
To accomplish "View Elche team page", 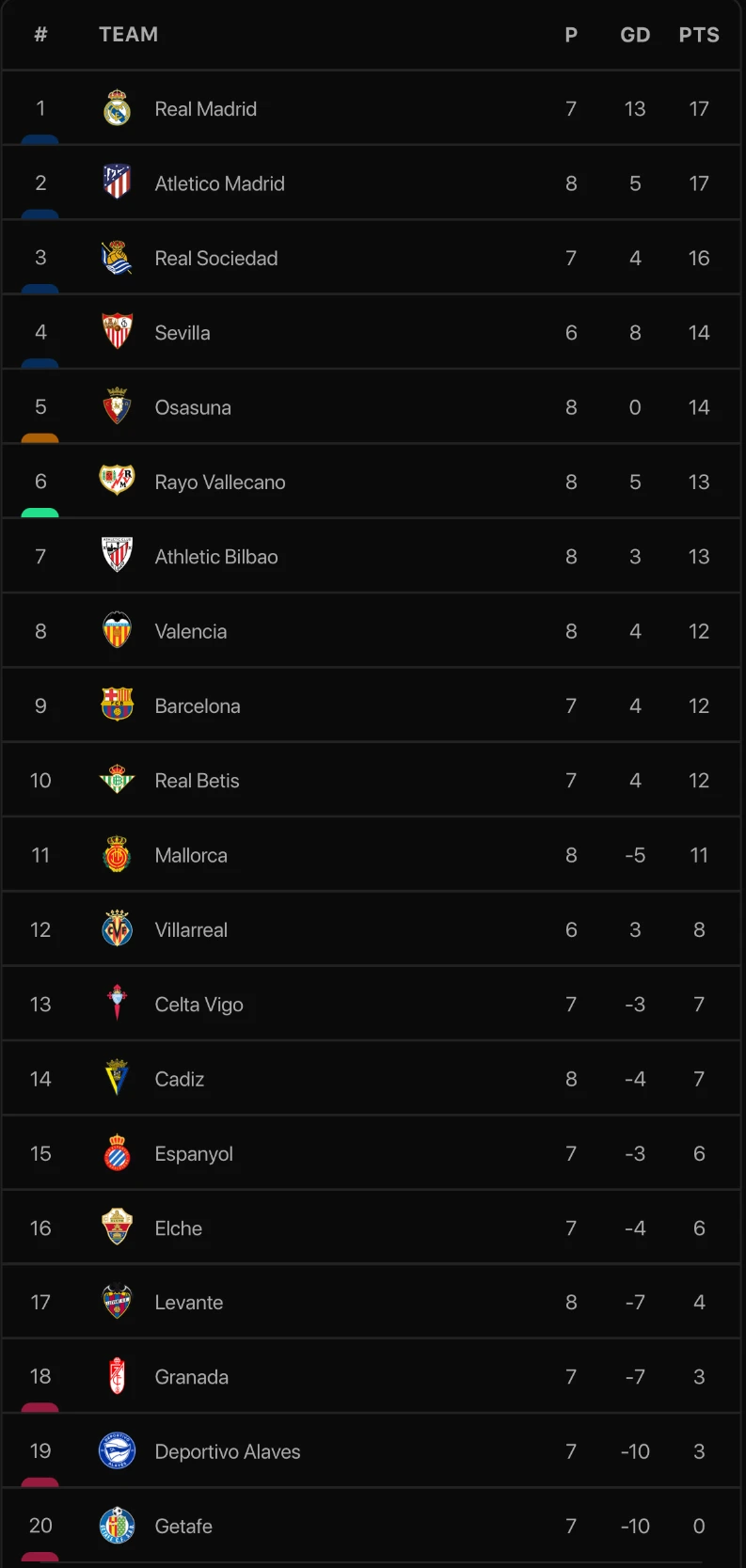I will point(178,1228).
